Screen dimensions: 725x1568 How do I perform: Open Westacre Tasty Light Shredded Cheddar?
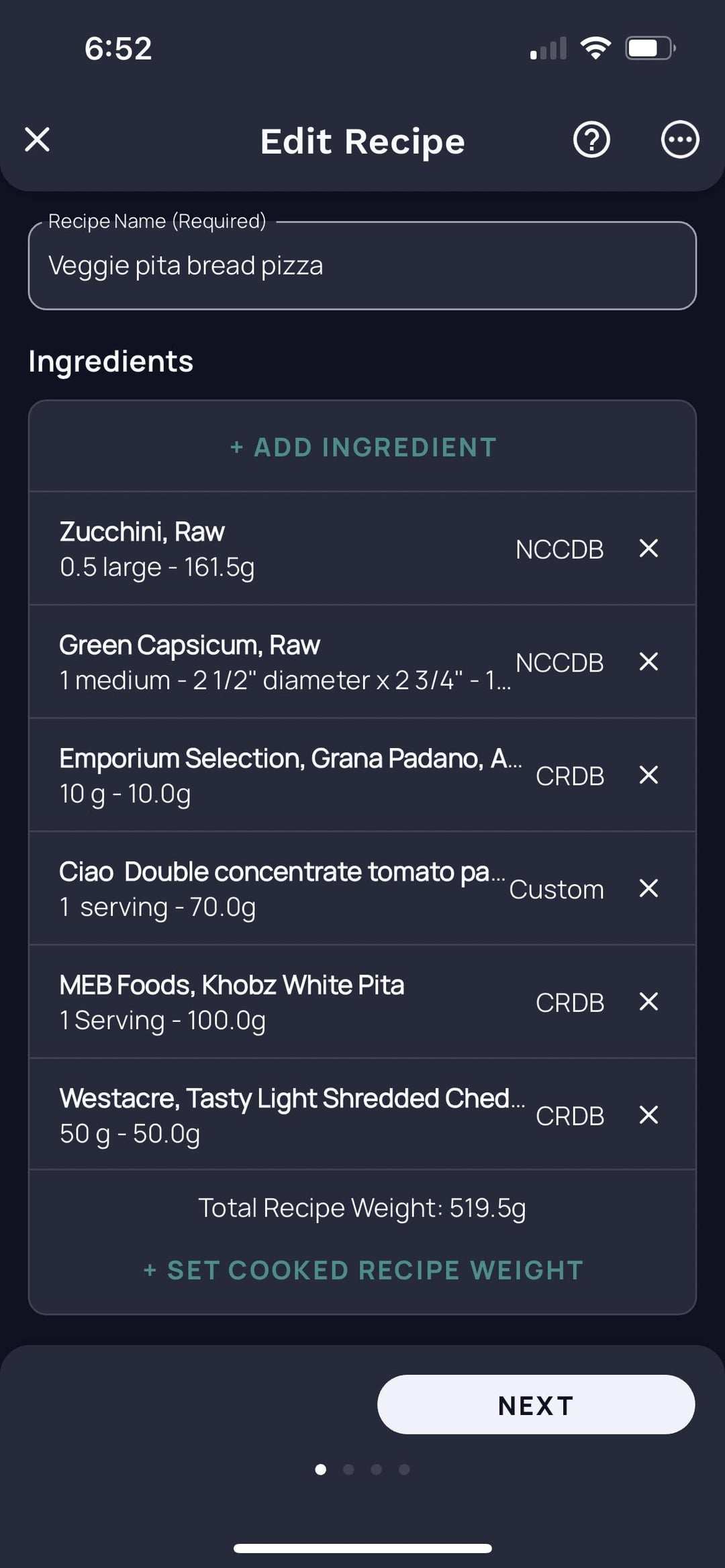329,1115
